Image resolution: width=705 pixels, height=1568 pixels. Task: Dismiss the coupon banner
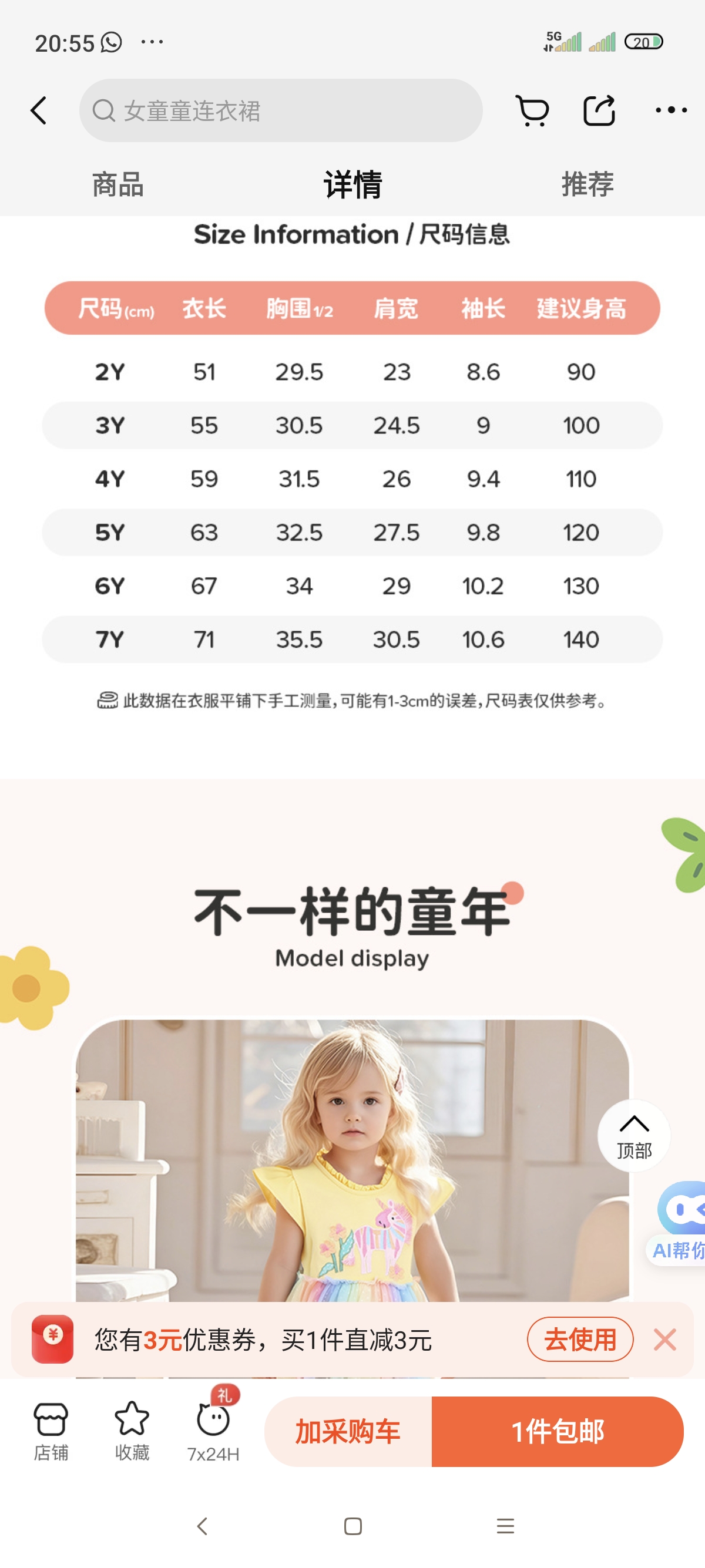click(665, 1339)
